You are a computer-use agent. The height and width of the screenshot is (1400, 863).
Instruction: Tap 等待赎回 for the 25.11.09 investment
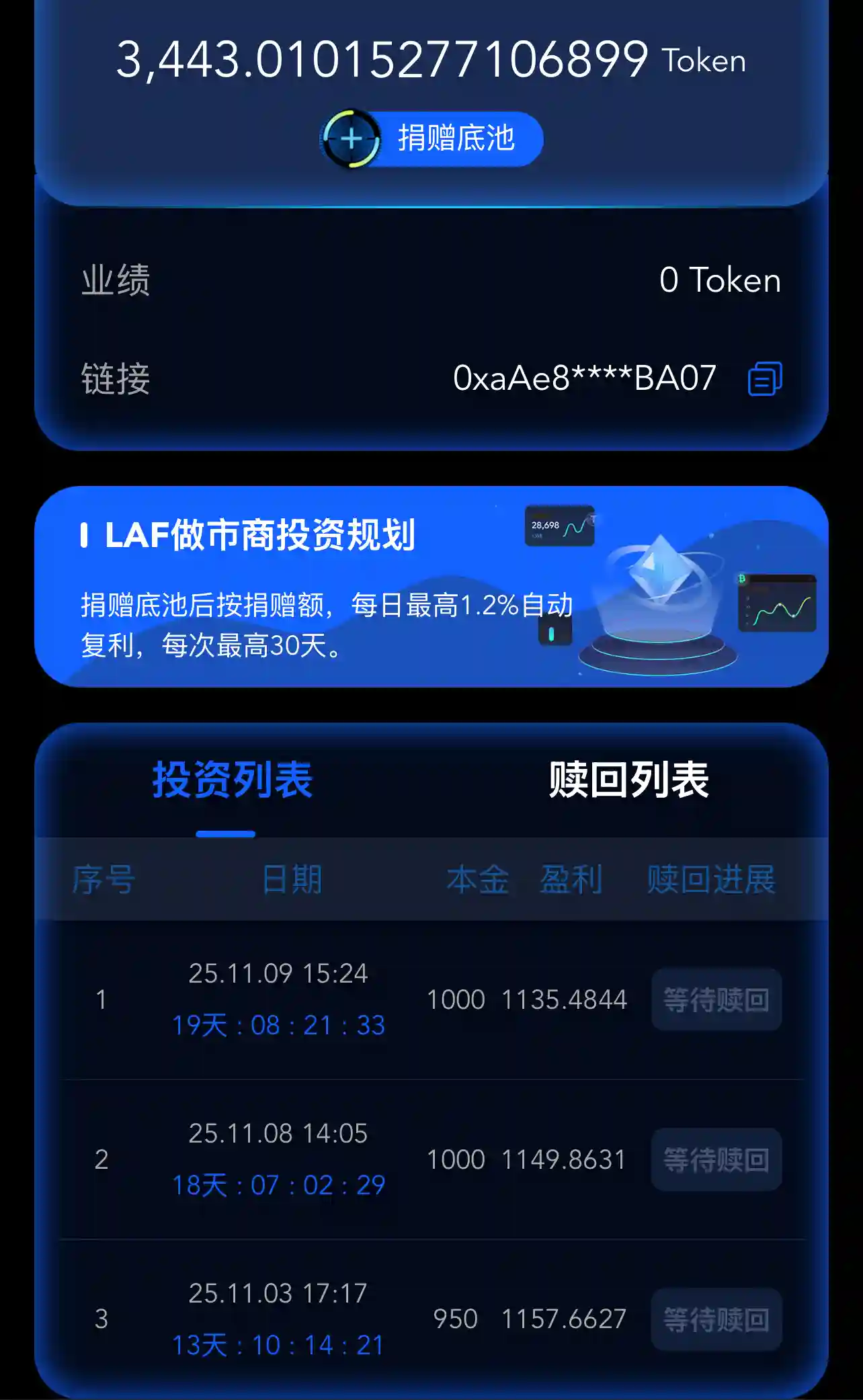click(x=716, y=999)
